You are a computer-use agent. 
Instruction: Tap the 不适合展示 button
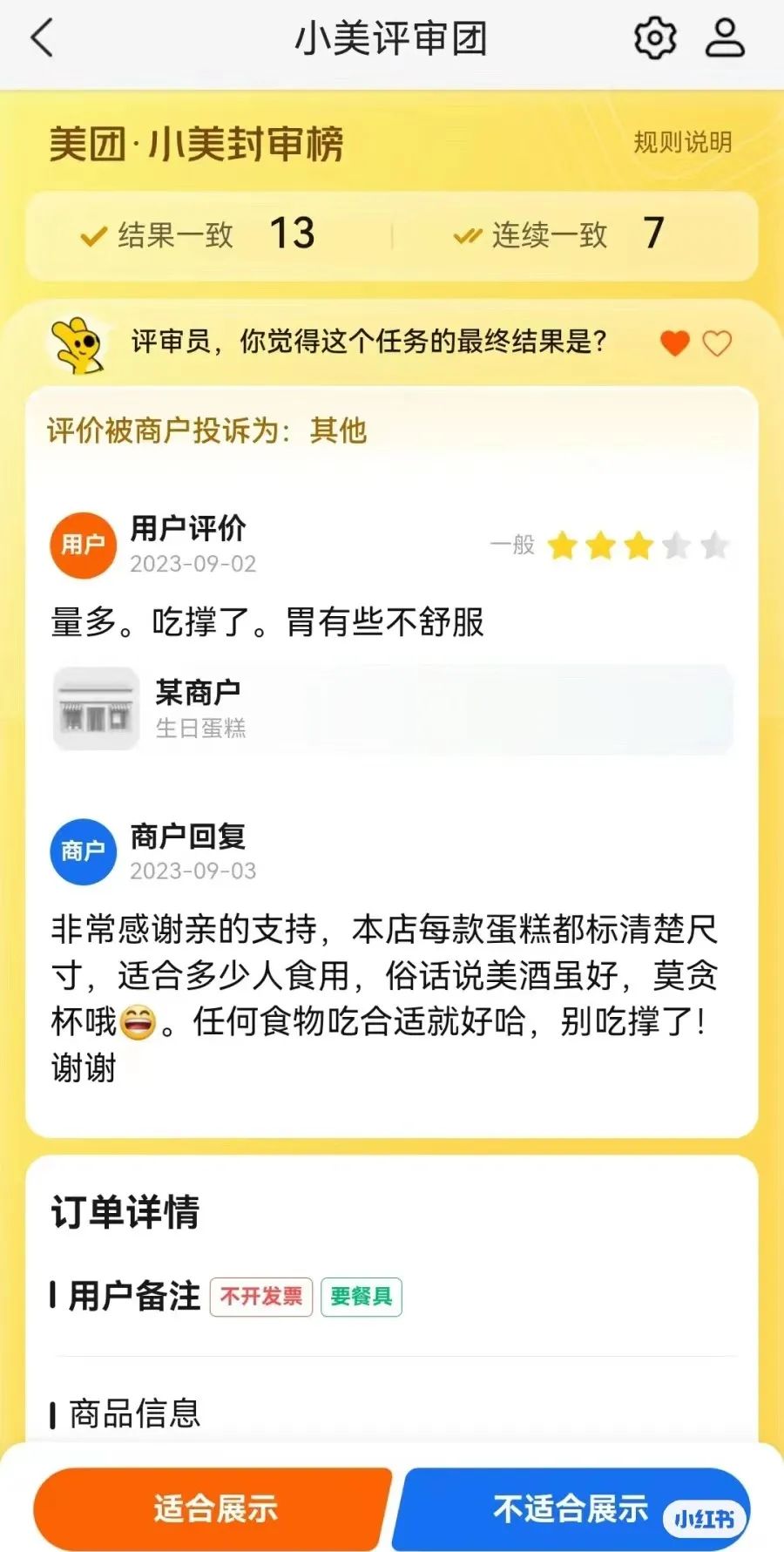[571, 1509]
